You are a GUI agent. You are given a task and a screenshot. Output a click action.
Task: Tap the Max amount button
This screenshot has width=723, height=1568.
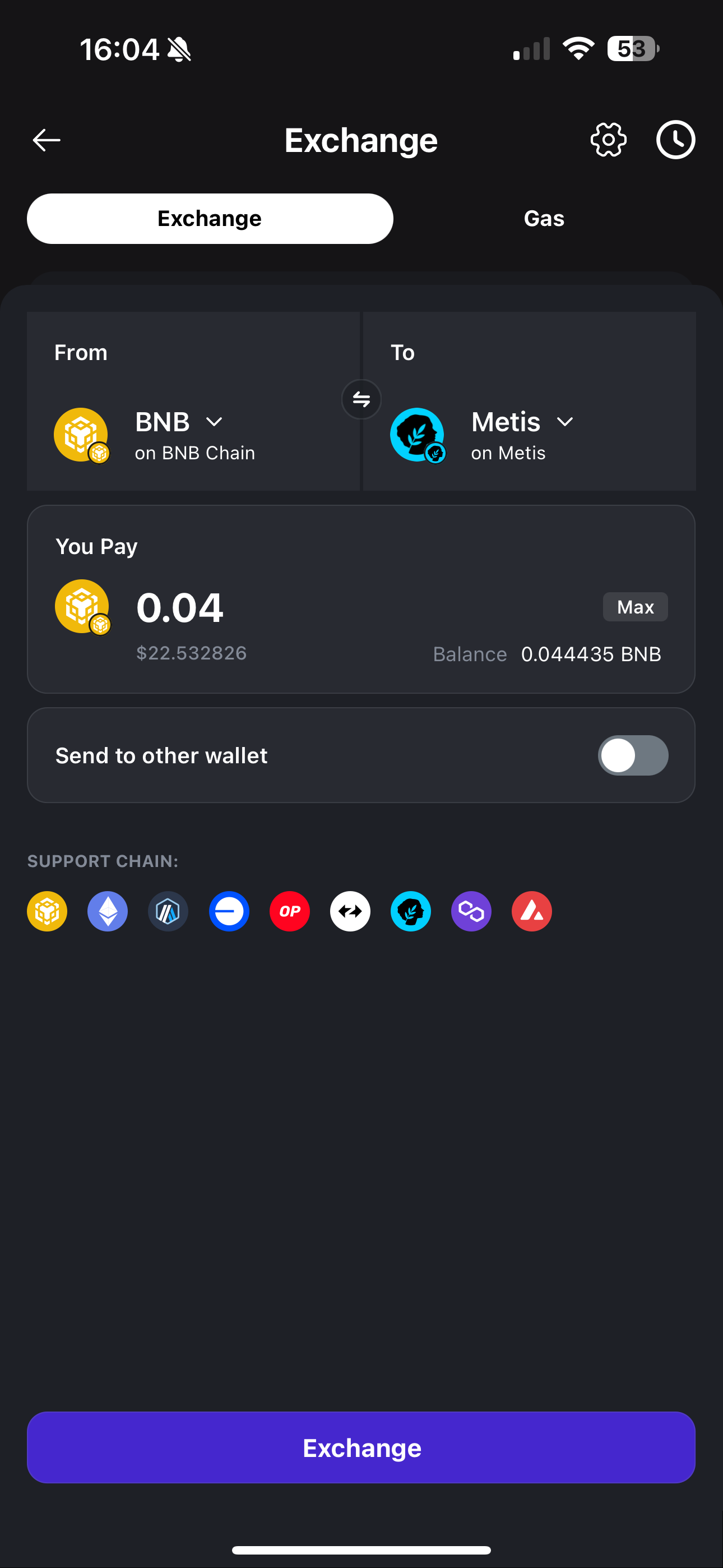[636, 607]
